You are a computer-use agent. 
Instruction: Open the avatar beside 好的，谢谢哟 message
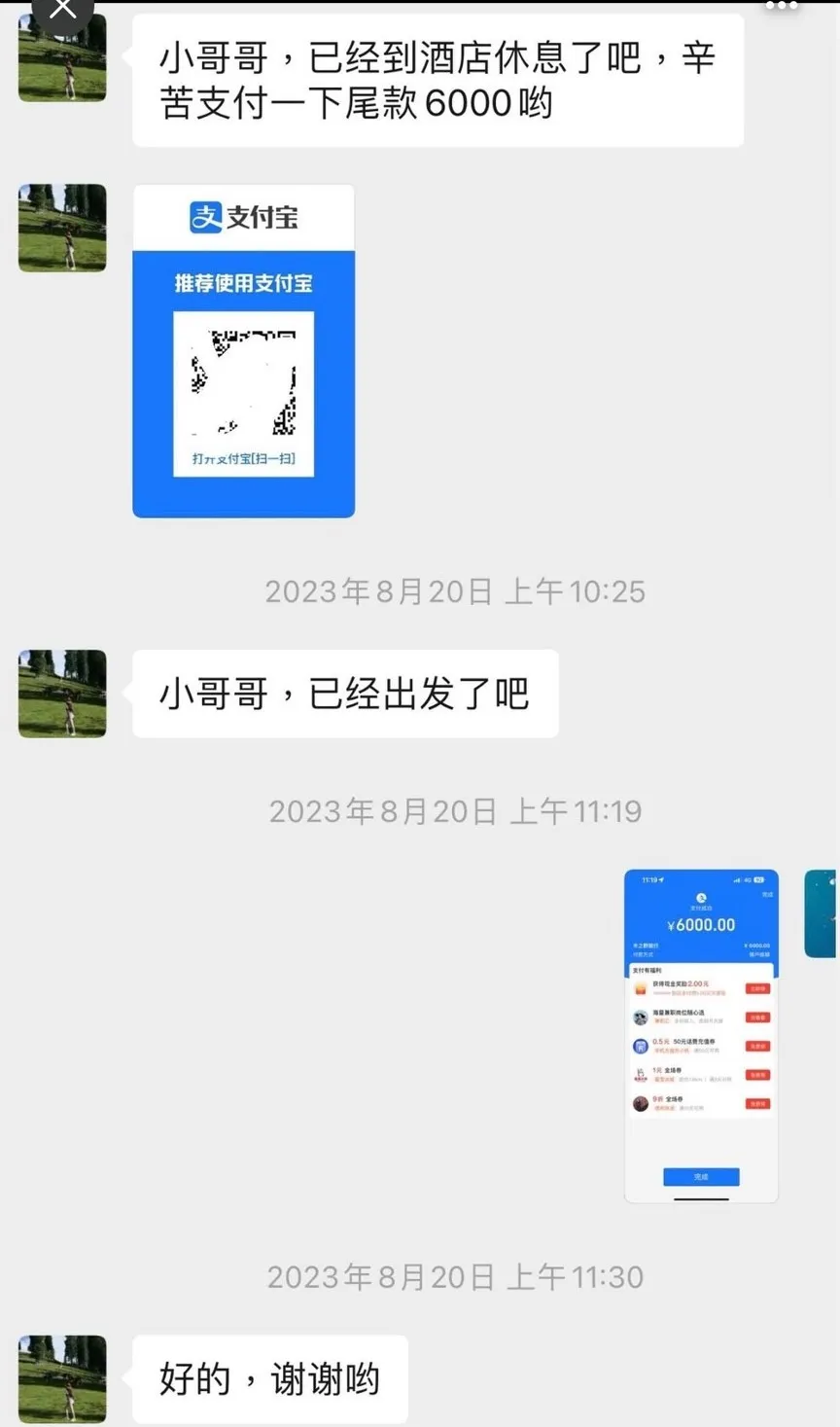(x=62, y=1379)
